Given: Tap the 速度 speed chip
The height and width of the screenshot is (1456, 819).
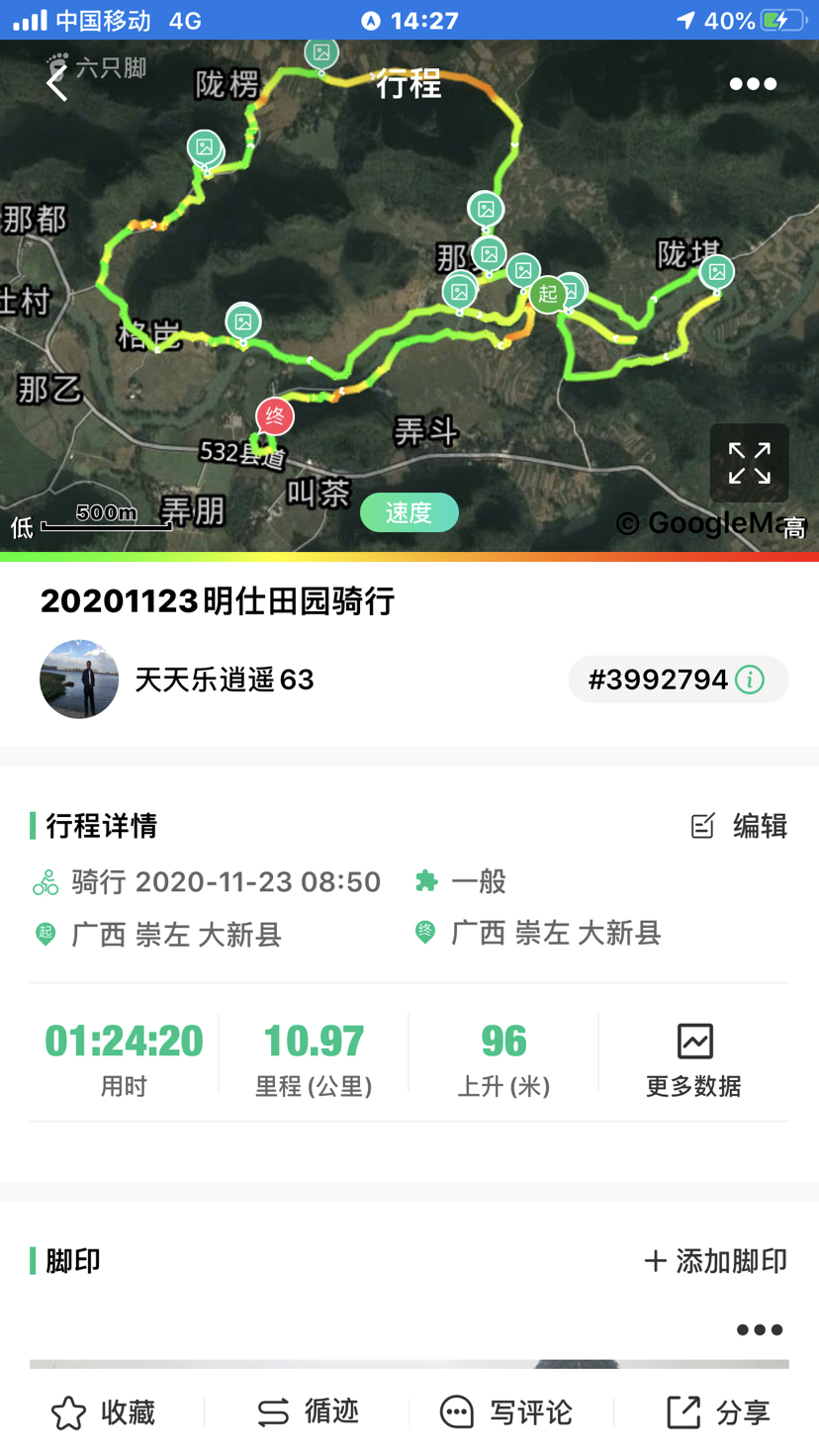Looking at the screenshot, I should click(x=409, y=512).
